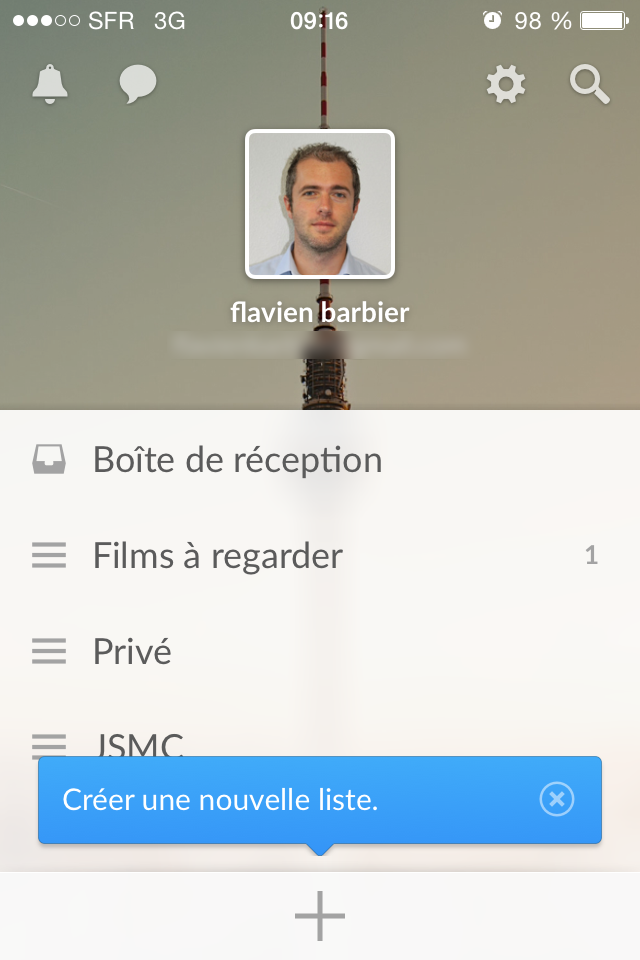Screen dimensions: 640x960
Task: Select the Privé list
Action: pos(132,652)
